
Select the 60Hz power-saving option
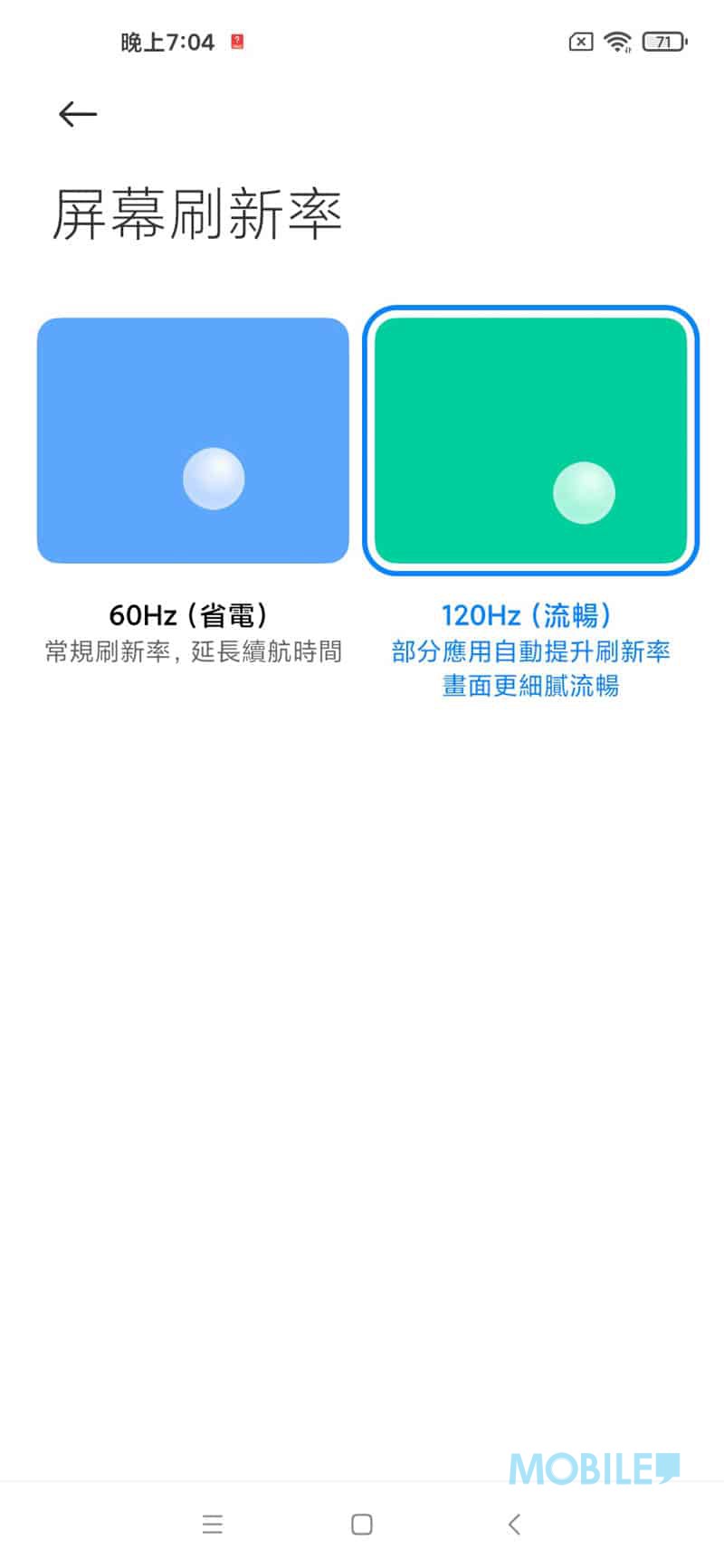click(193, 441)
